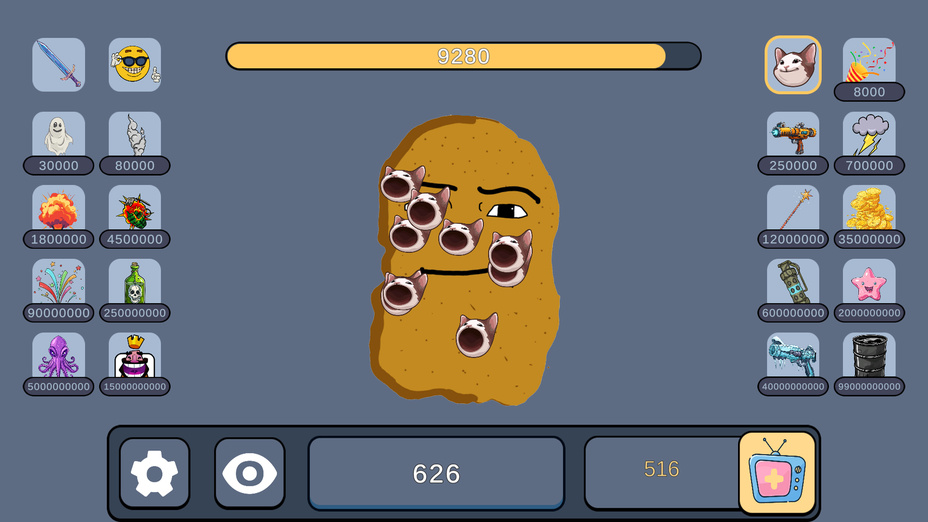Open the settings gear

(154, 473)
